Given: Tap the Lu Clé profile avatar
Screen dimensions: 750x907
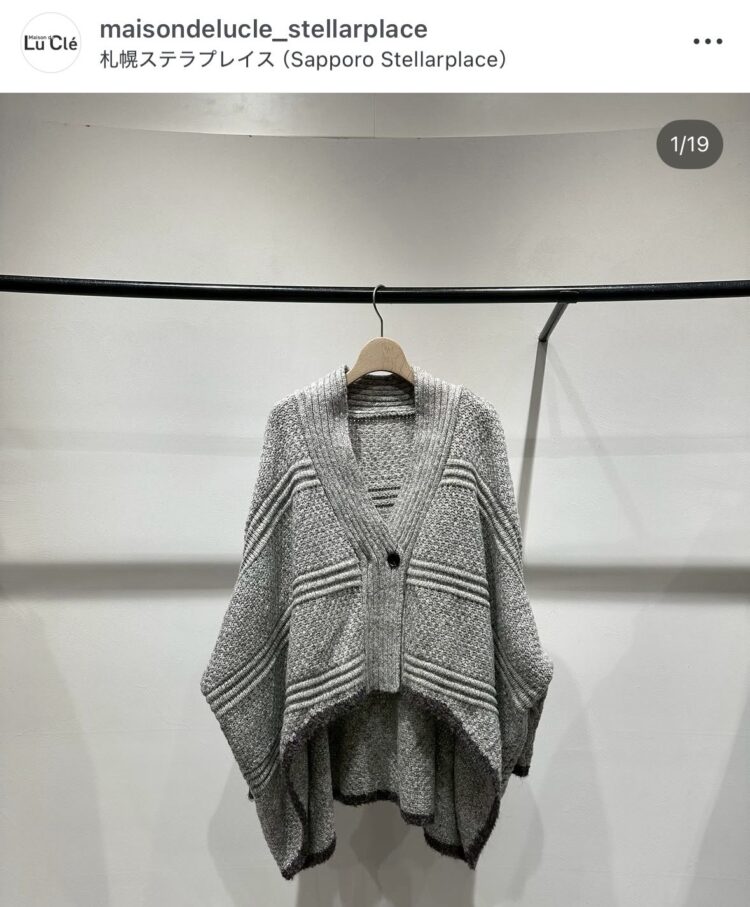Looking at the screenshot, I should tap(50, 43).
